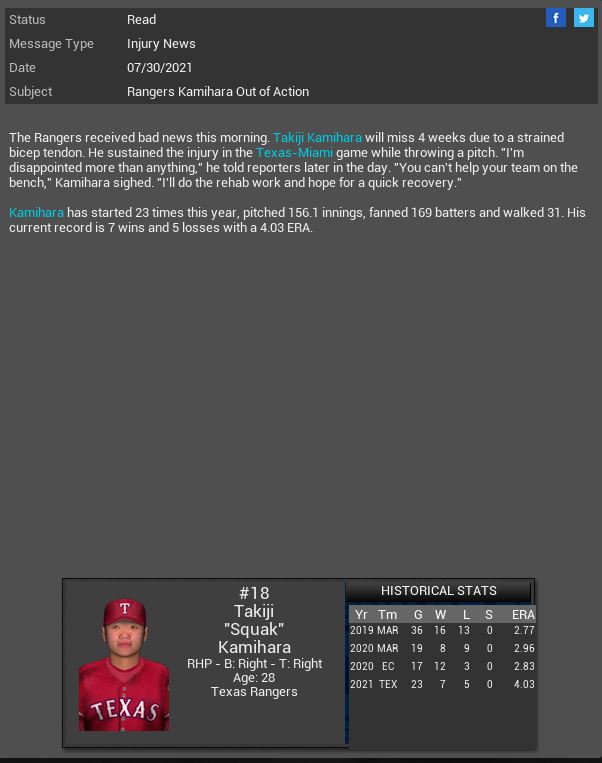Open the Takiji Kamihara player link
This screenshot has height=763, width=602.
pos(317,138)
